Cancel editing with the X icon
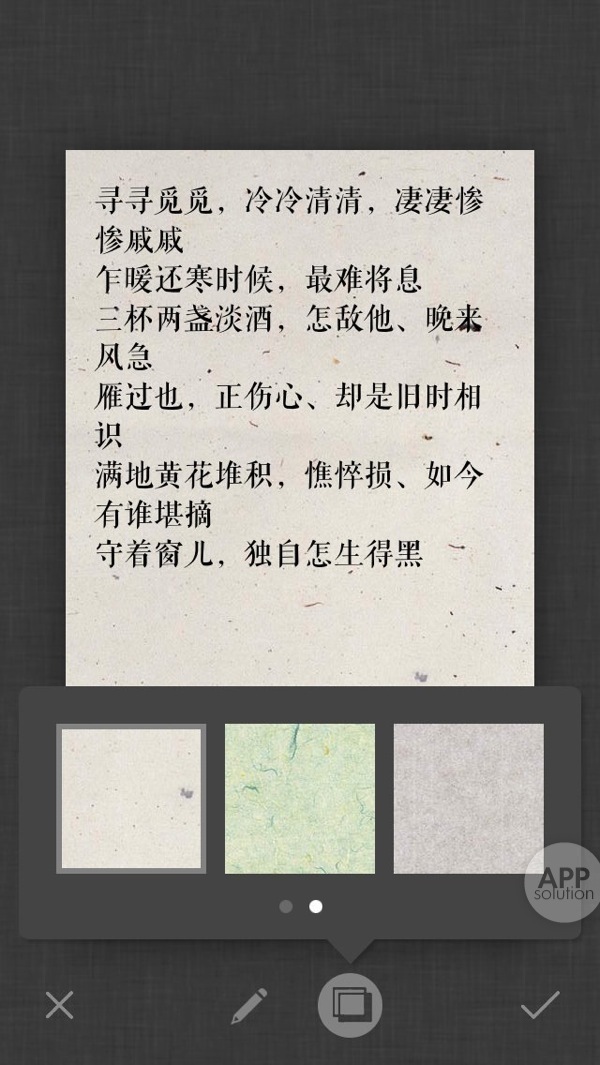 pos(60,1005)
